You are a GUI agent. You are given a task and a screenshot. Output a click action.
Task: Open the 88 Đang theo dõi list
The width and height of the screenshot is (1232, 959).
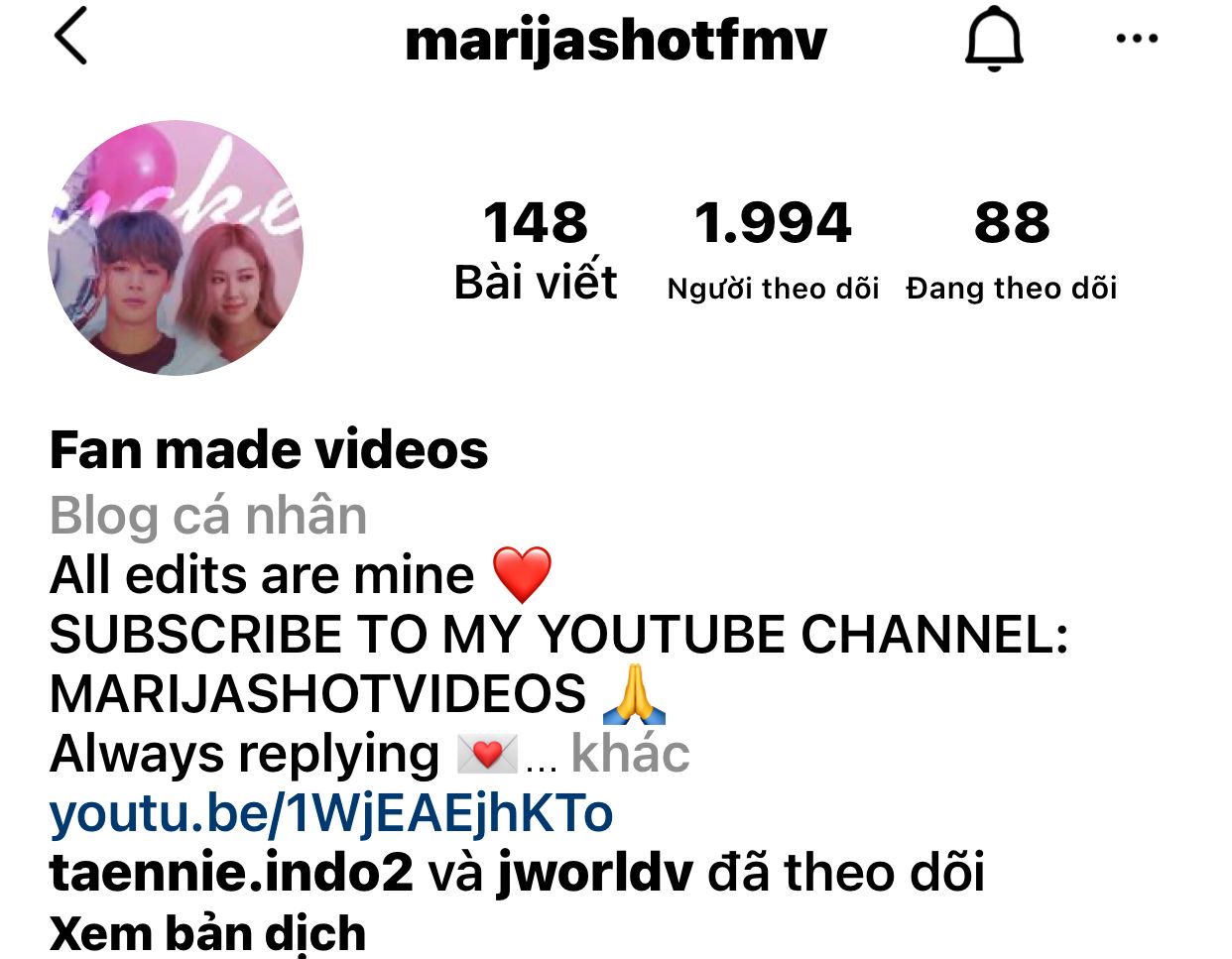pyautogui.click(x=1011, y=249)
